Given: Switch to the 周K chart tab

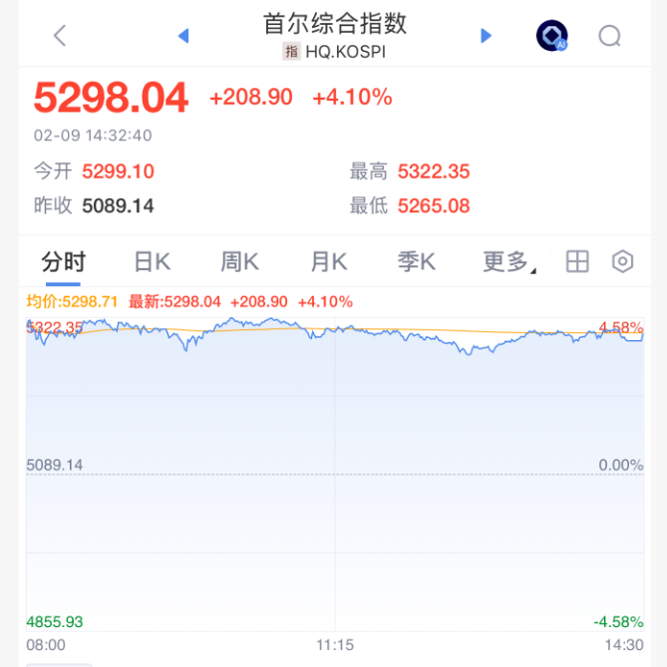Looking at the screenshot, I should (240, 262).
